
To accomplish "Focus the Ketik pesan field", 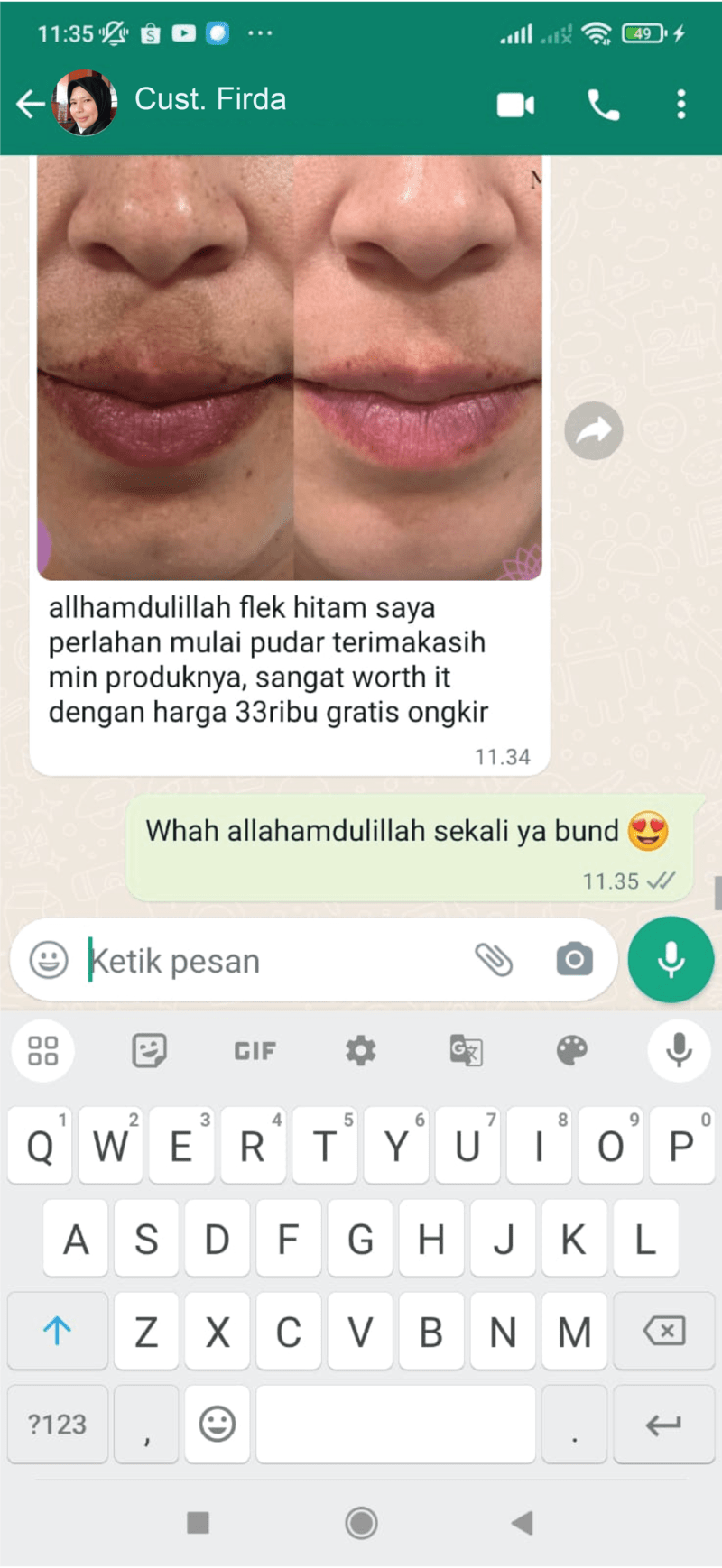I will click(x=271, y=961).
